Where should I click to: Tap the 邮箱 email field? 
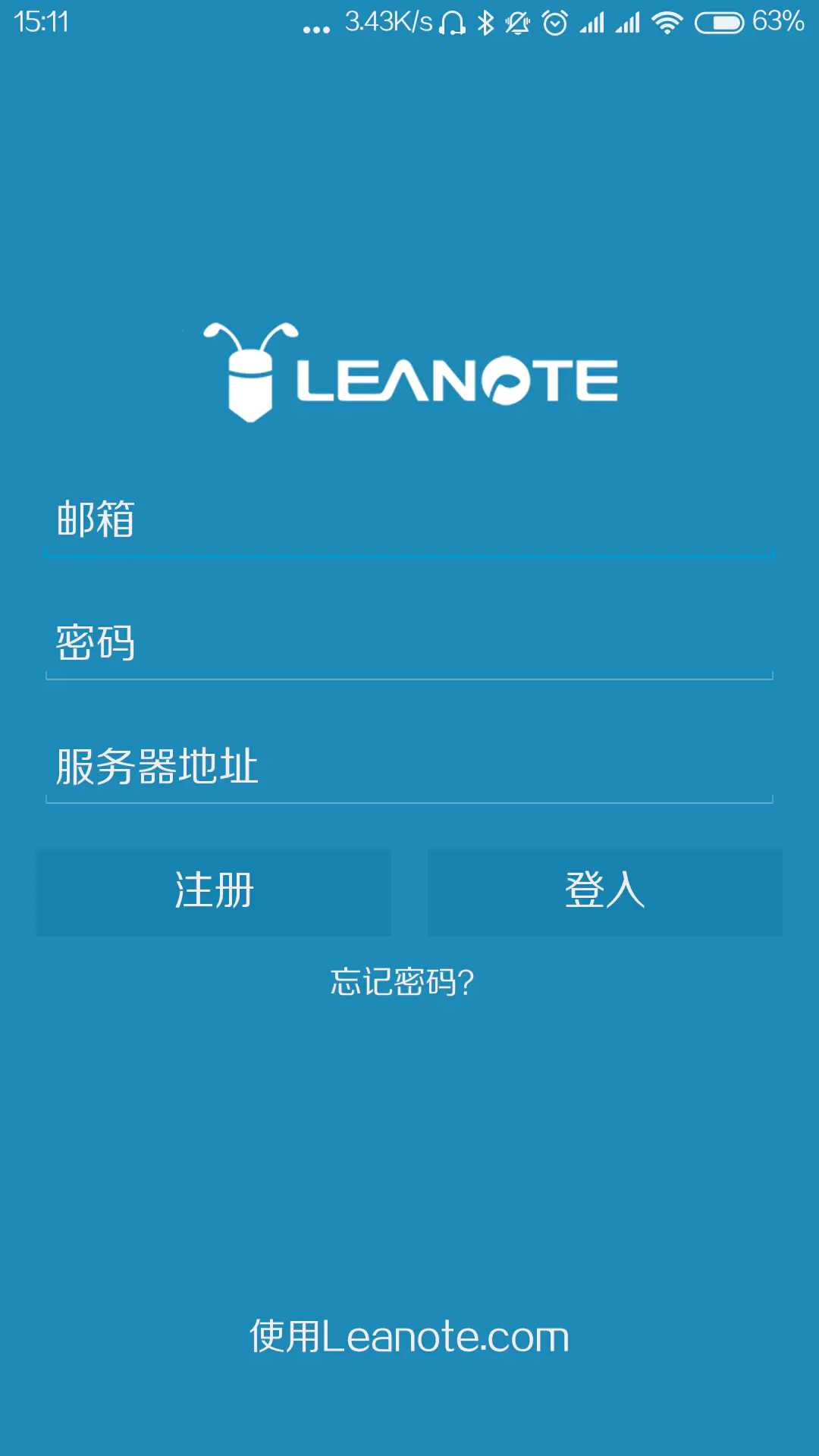[409, 520]
